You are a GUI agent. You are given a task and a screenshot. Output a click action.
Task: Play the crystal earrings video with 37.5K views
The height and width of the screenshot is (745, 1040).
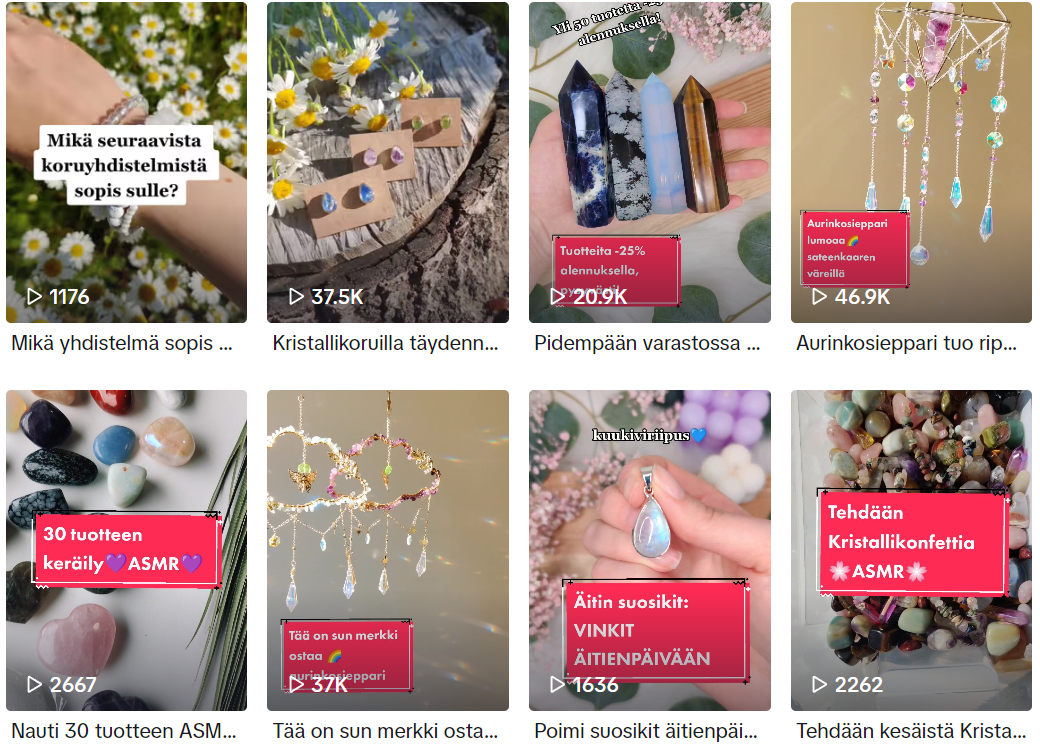click(387, 162)
